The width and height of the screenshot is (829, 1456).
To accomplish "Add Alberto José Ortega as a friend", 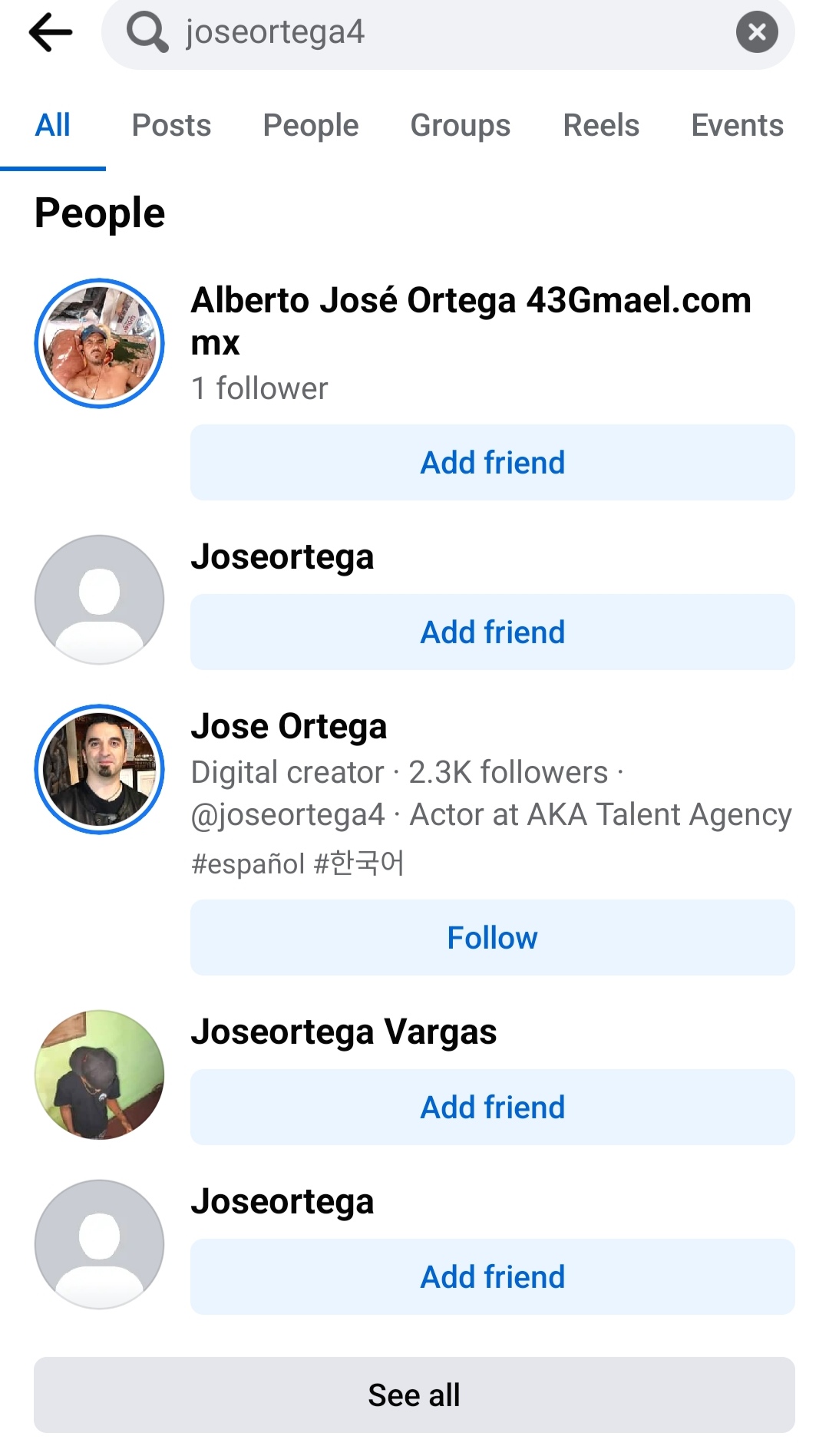I will tap(493, 463).
